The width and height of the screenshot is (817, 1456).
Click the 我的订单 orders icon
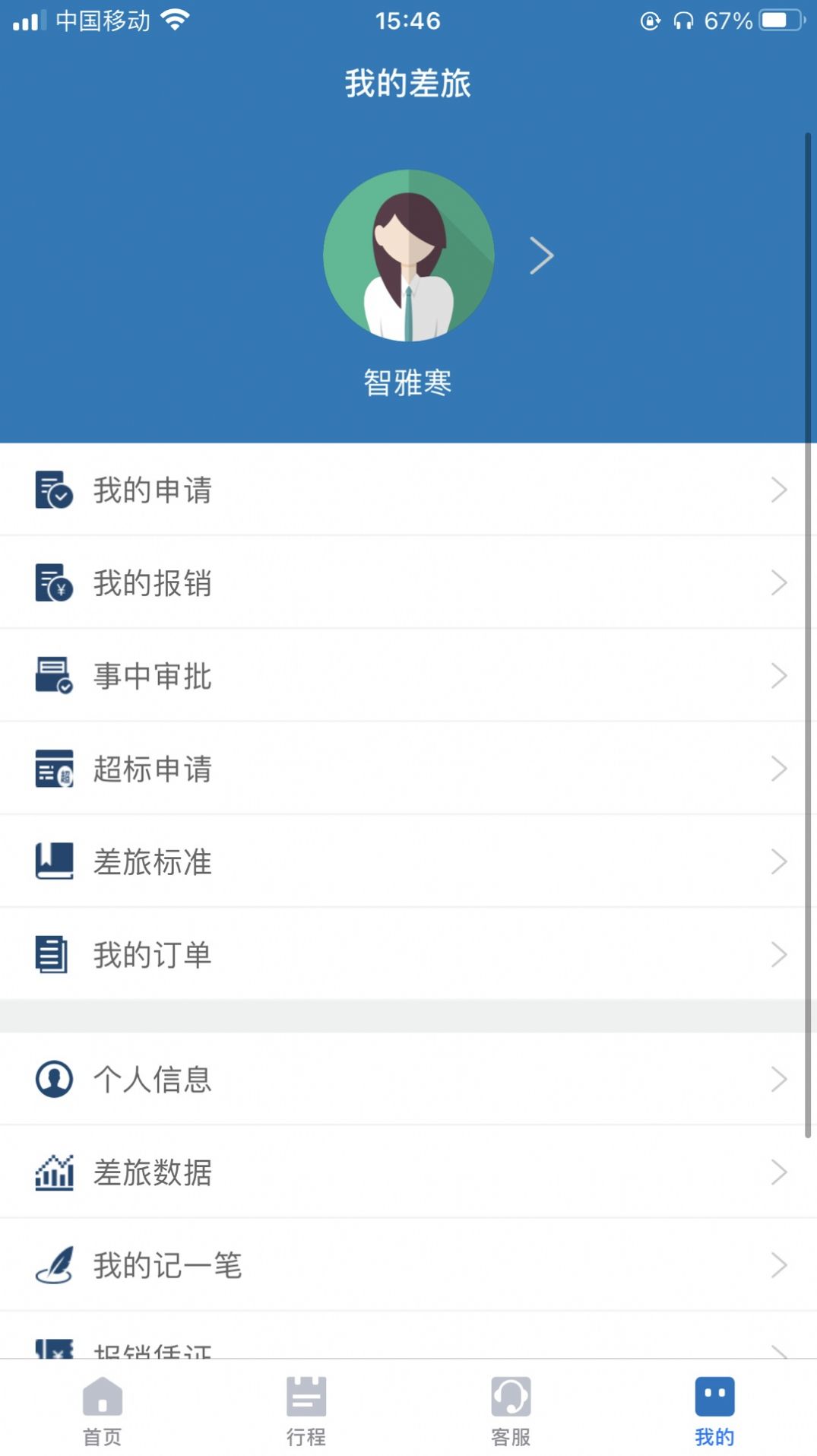(52, 955)
